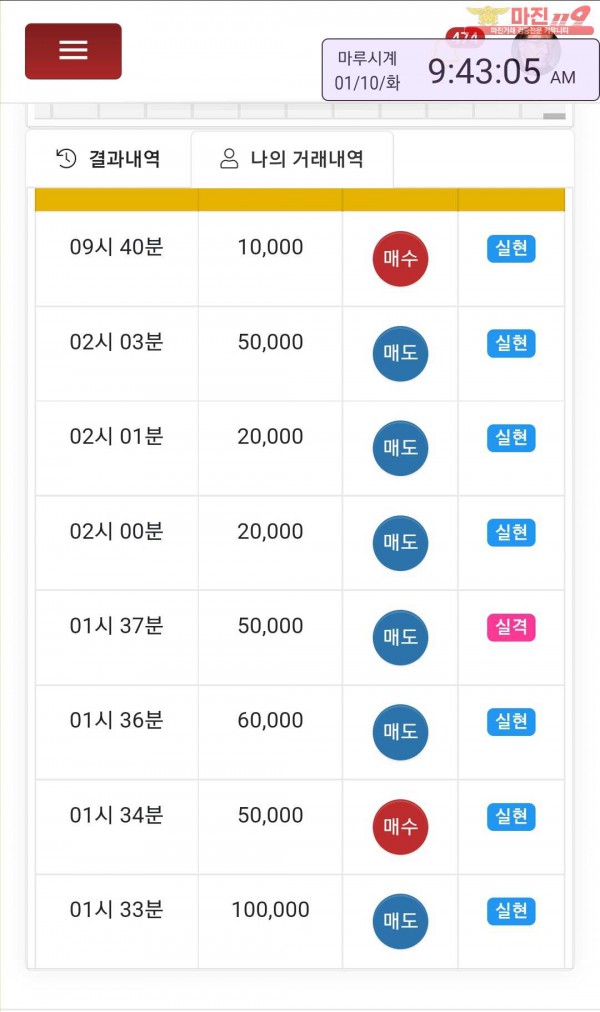Switch to the 결과내역 tab
The width and height of the screenshot is (600, 1012).
click(x=108, y=158)
